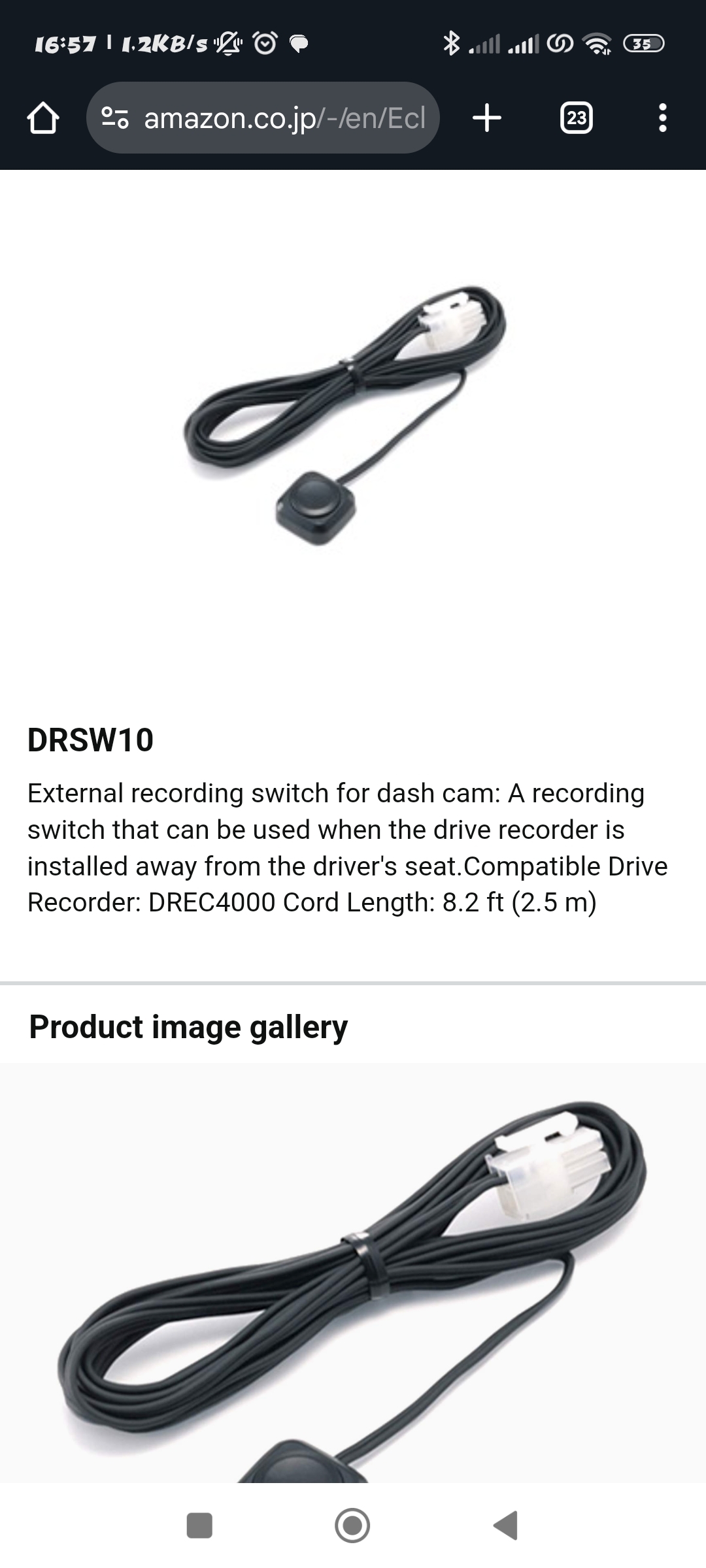Open a new browser tab

point(486,118)
